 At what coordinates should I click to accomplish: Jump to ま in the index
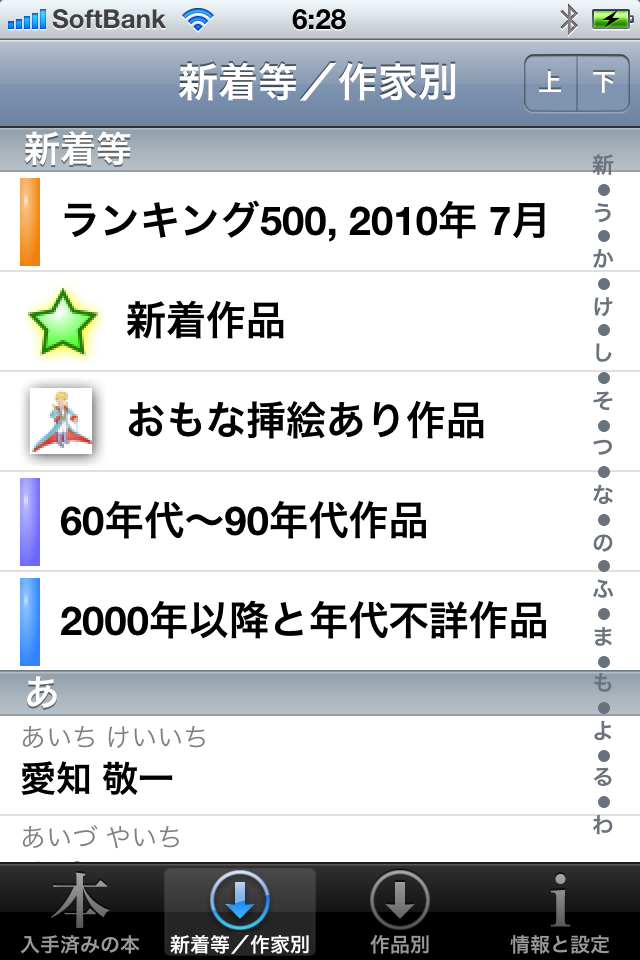click(603, 637)
